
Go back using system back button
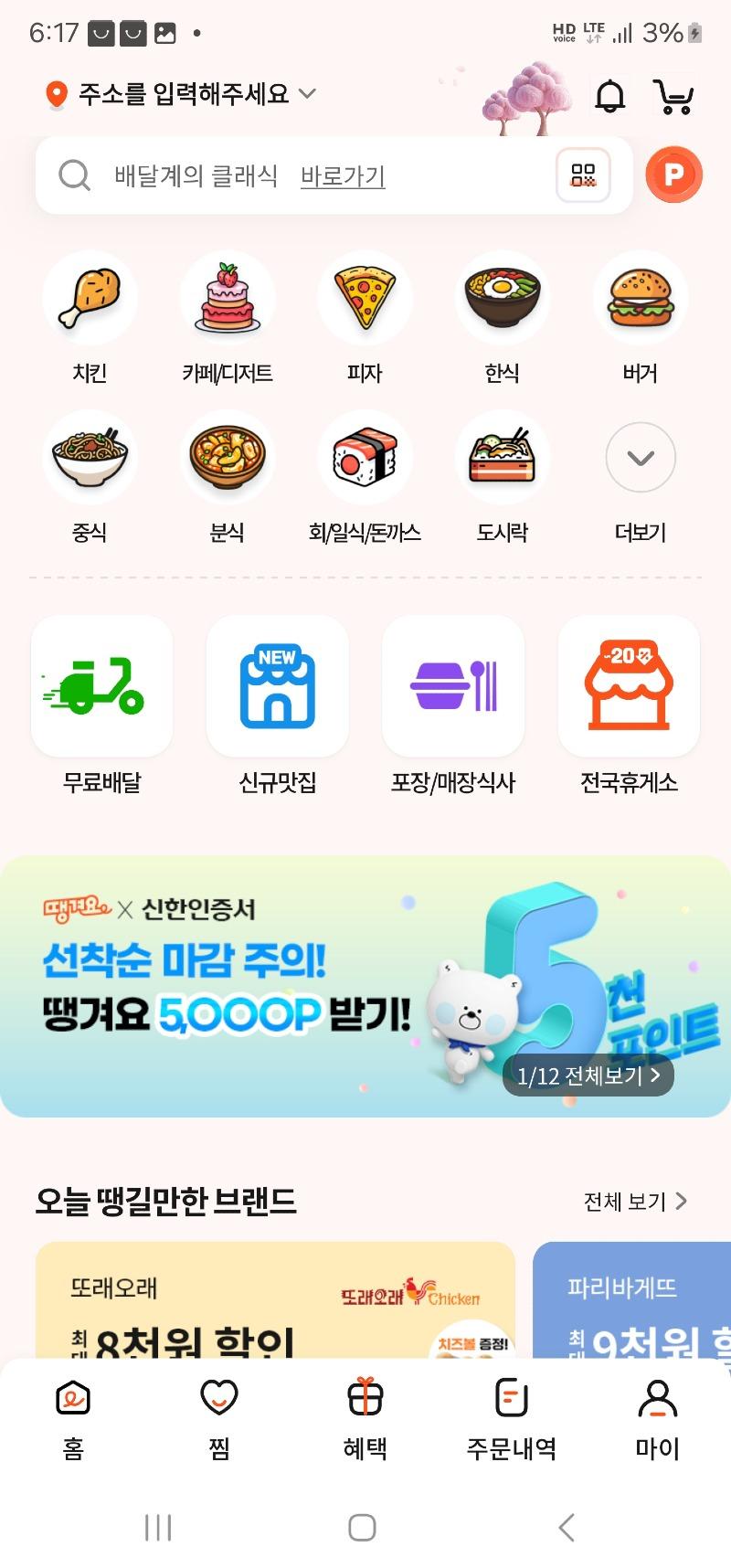point(567,1527)
